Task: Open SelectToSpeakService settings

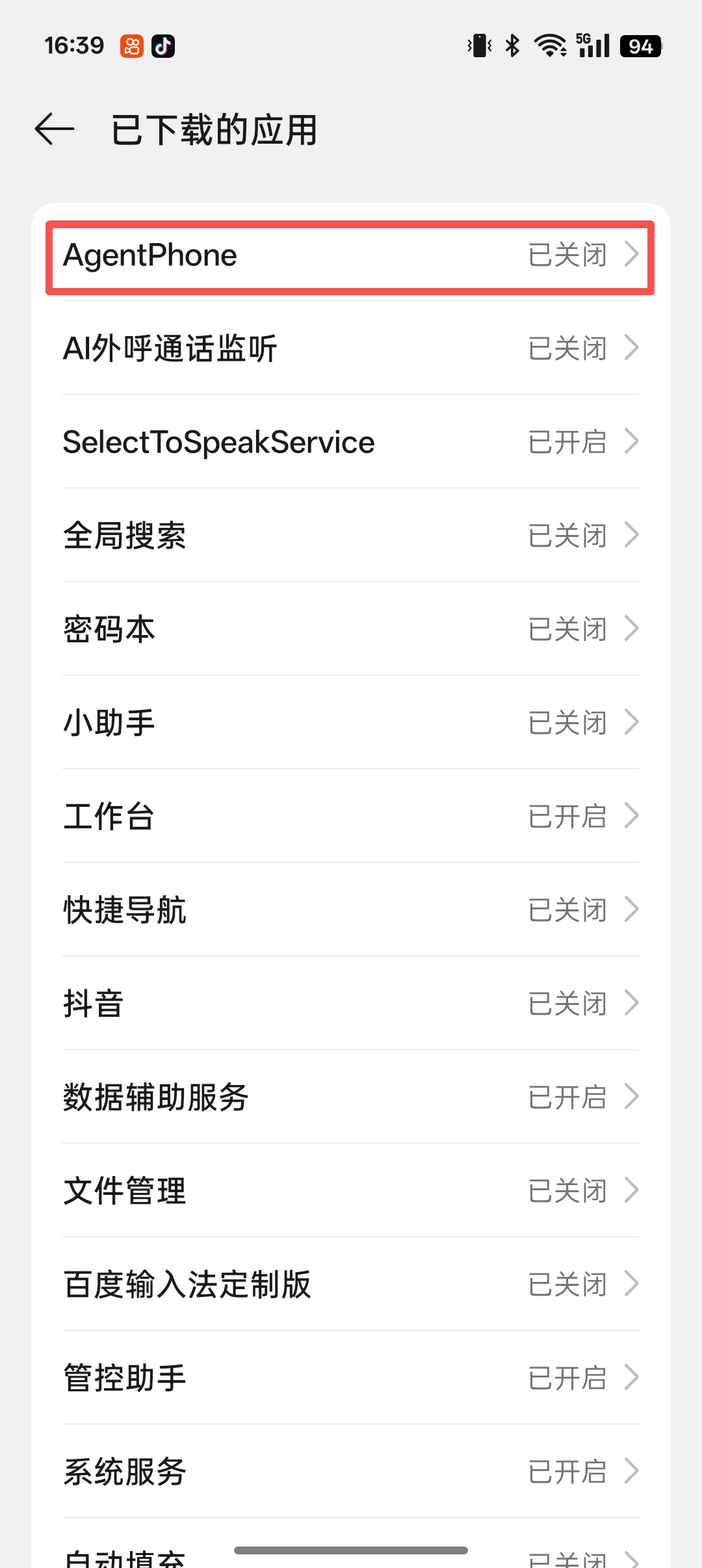Action: (x=350, y=442)
